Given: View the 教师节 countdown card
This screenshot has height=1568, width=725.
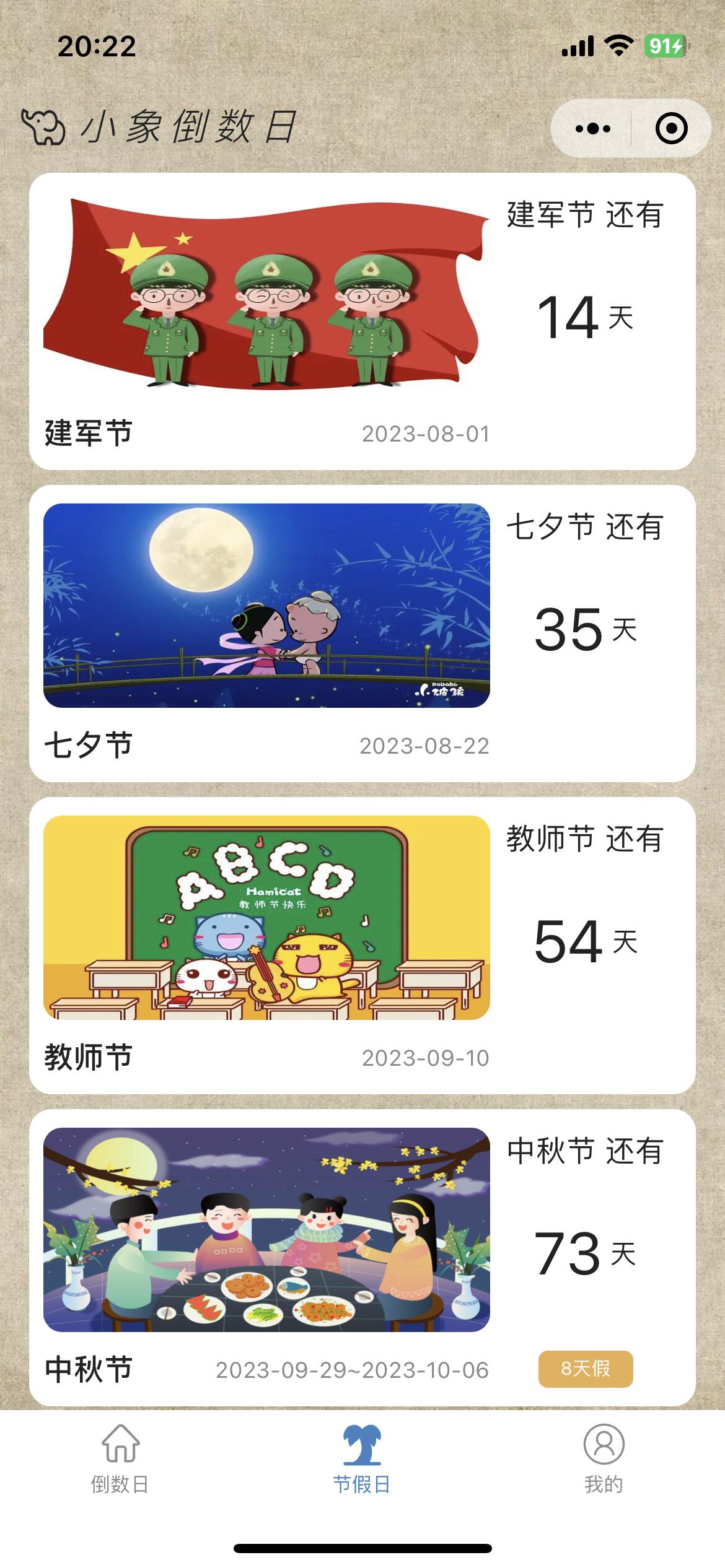Looking at the screenshot, I should pyautogui.click(x=362, y=945).
